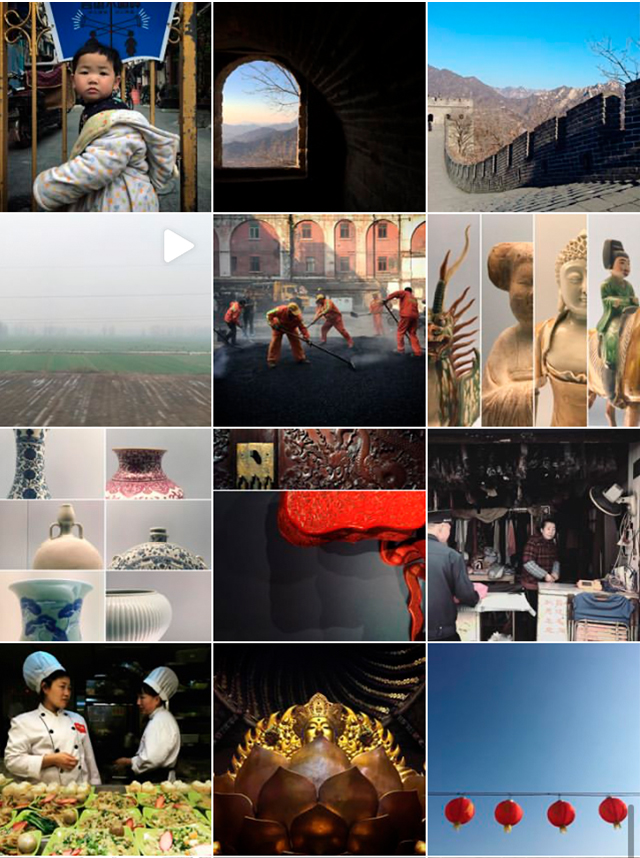
Task: Open the red lacquer carving photo
Action: pos(319,535)
